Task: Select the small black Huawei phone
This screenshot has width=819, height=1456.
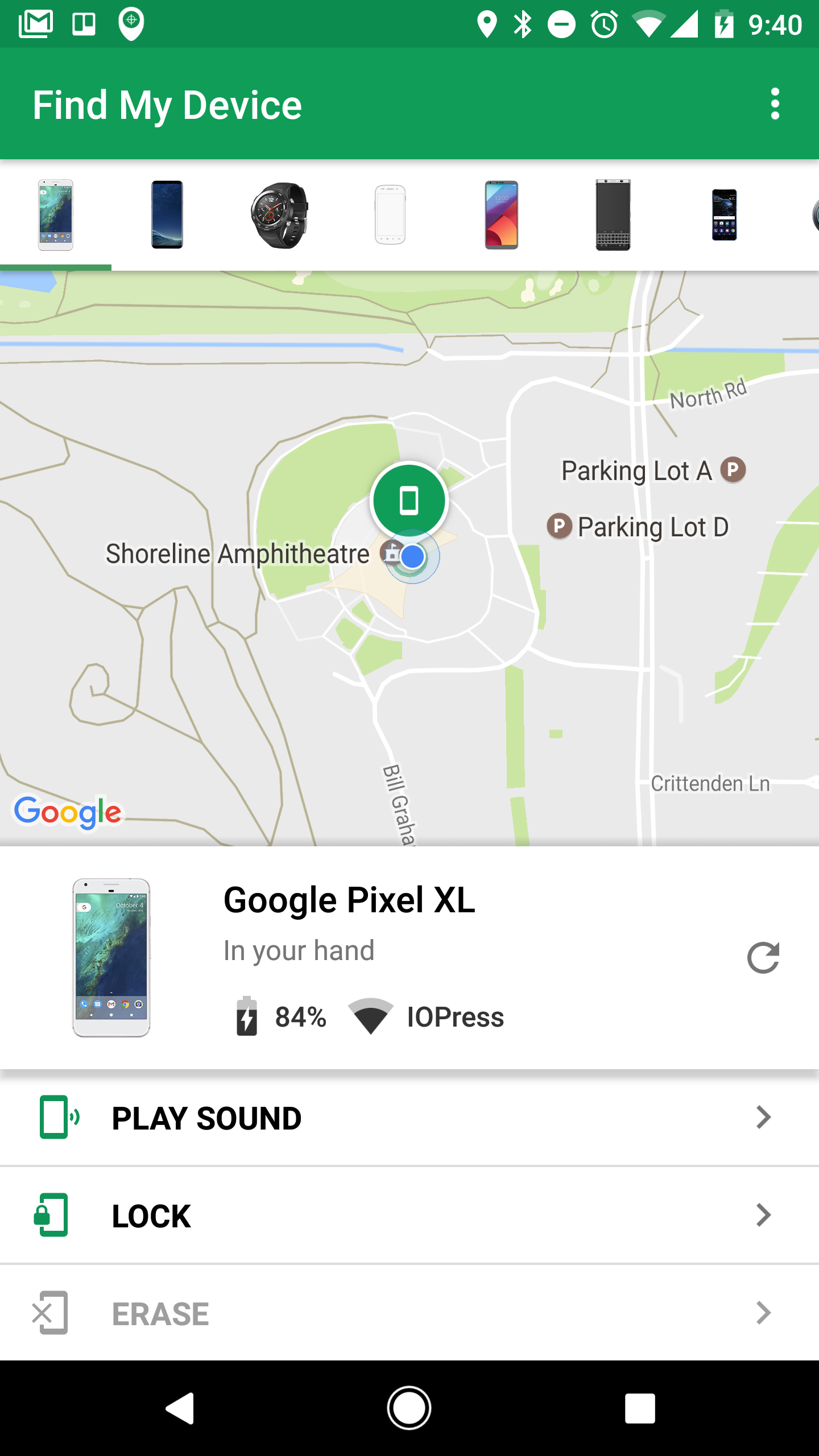Action: coord(725,215)
